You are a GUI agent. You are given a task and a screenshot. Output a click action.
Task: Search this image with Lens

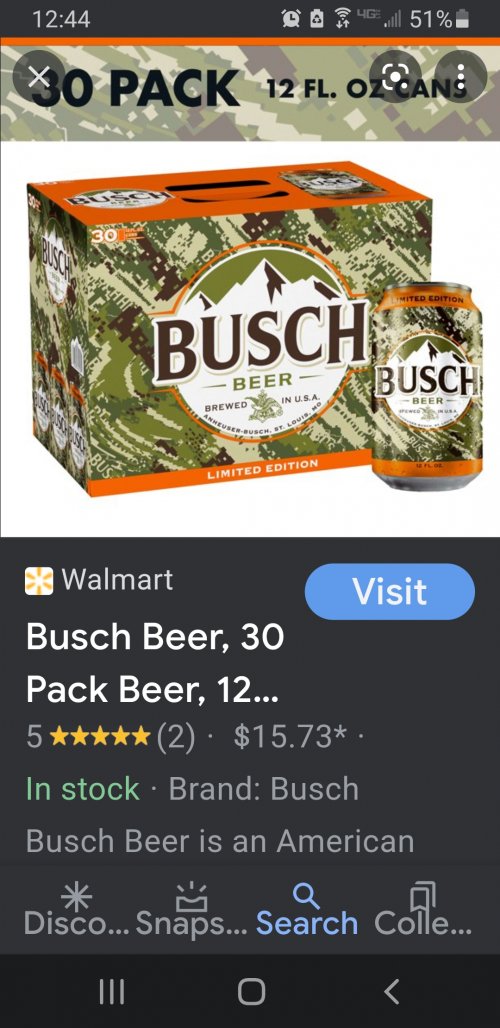click(x=395, y=77)
